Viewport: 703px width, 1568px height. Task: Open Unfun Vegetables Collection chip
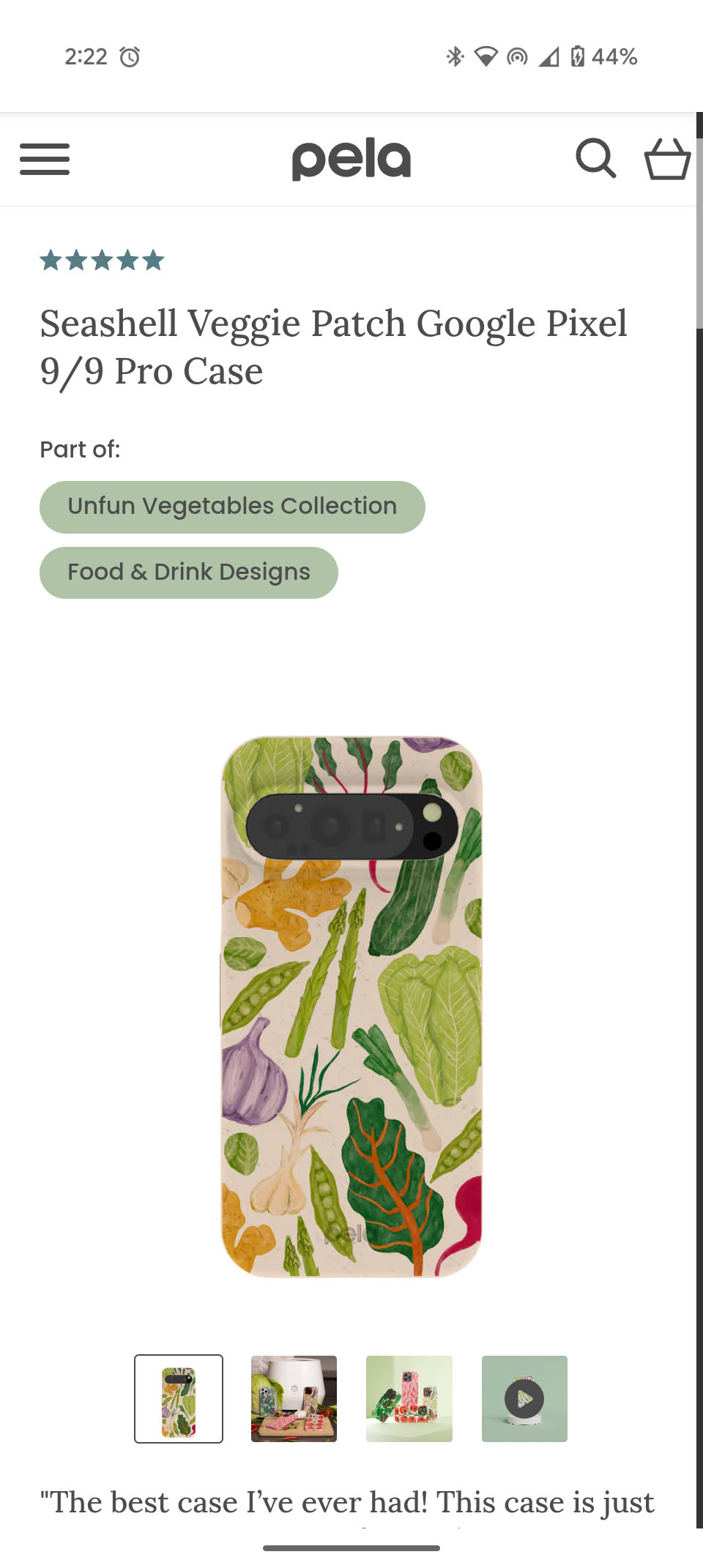[x=232, y=507]
